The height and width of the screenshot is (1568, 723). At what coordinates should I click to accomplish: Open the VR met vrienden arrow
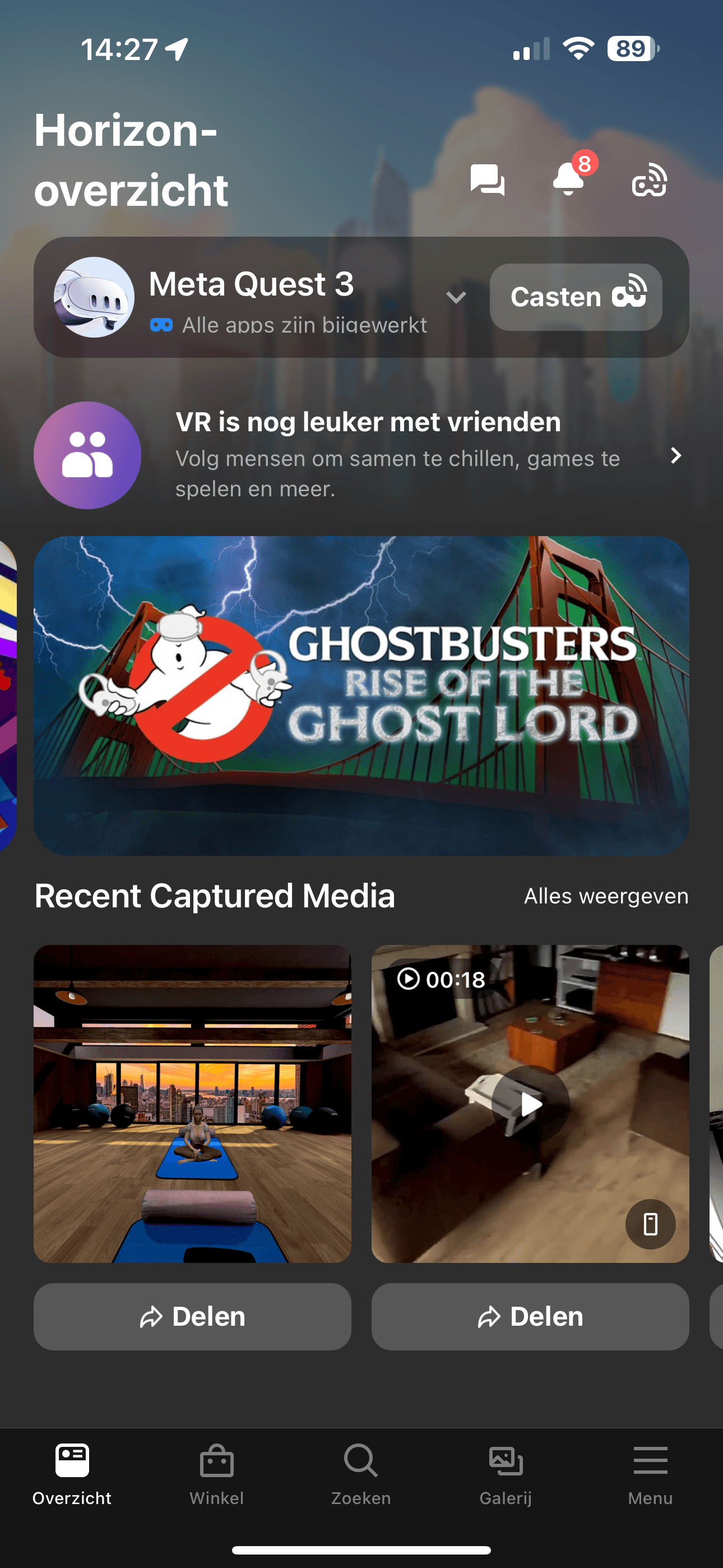pos(675,456)
